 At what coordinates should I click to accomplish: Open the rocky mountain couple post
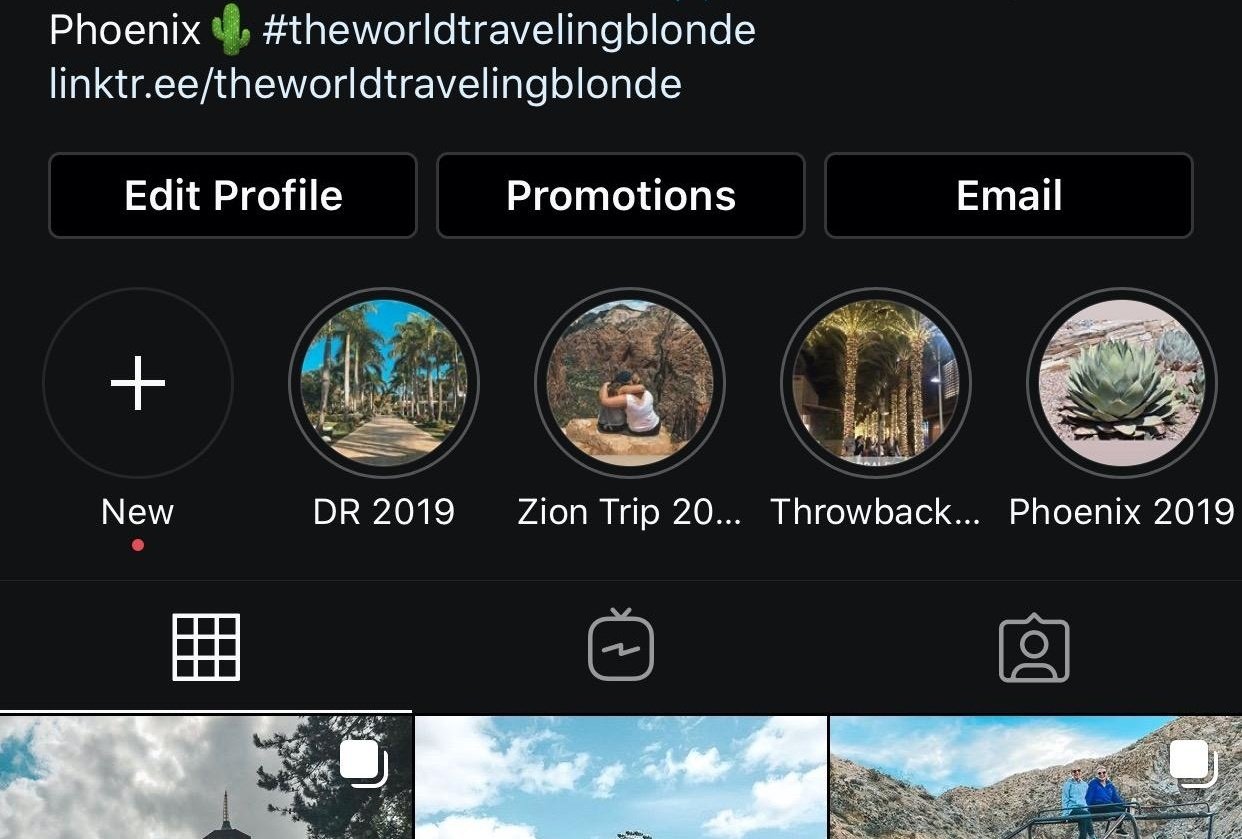[1035, 778]
